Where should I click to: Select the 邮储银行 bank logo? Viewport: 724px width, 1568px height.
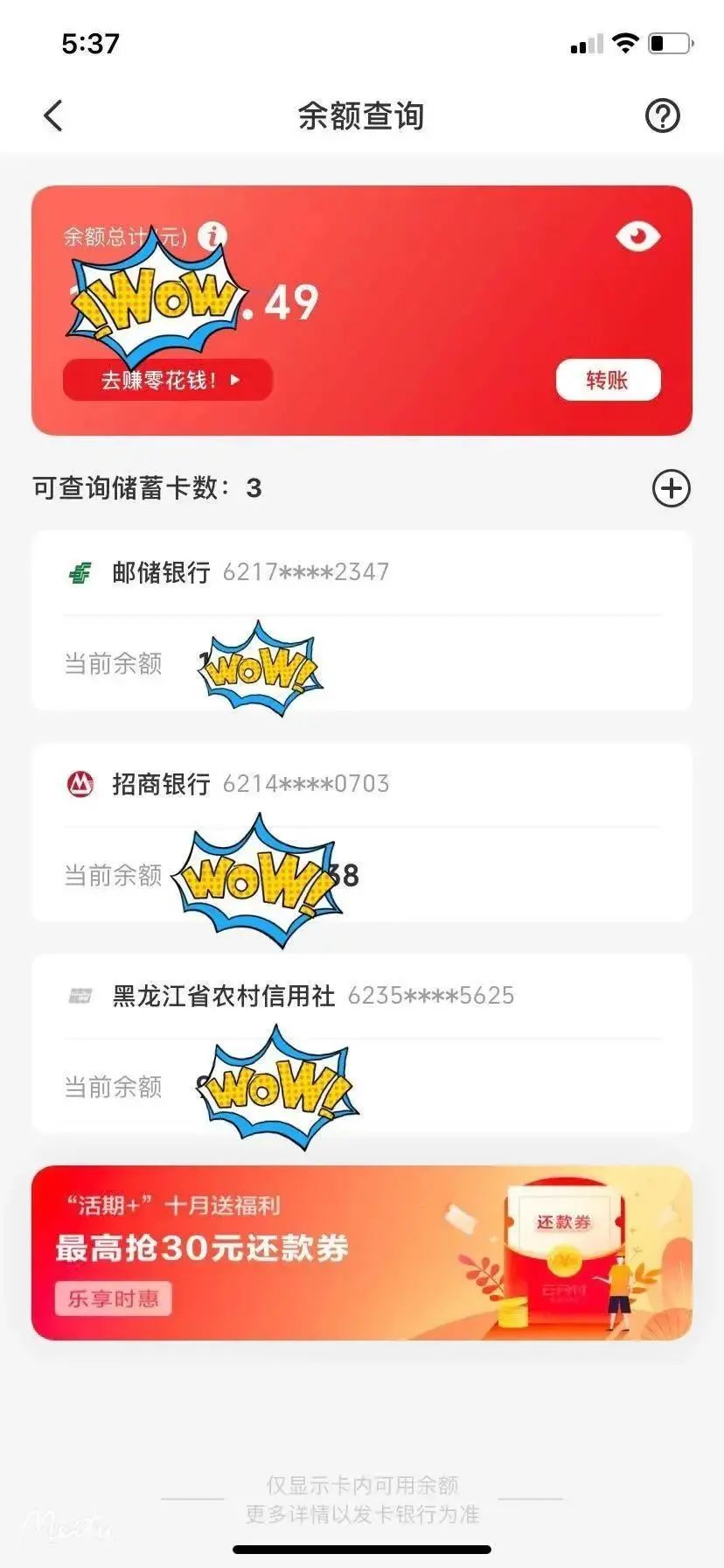tap(80, 571)
